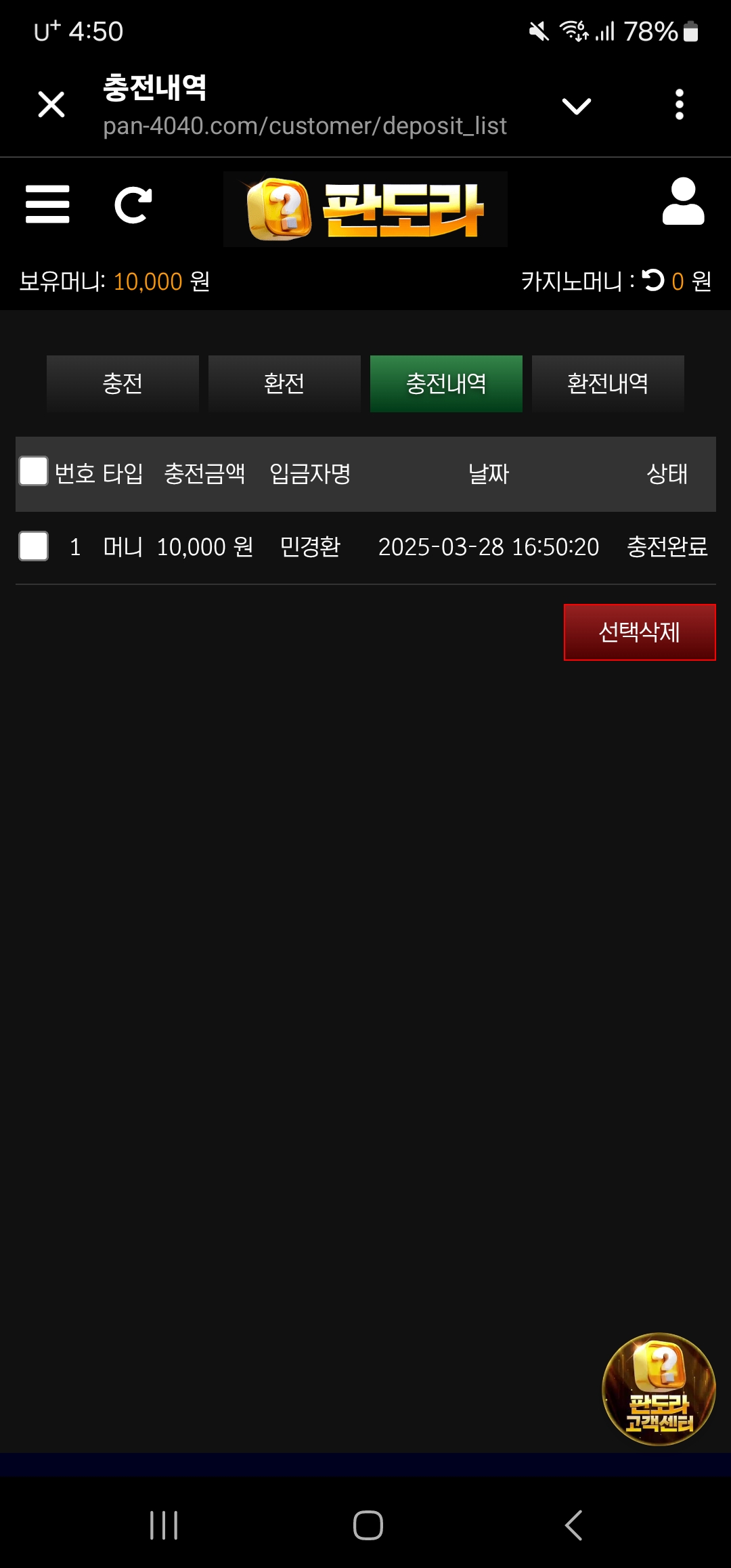
Task: Switch to the 충전 tab
Action: [x=123, y=384]
